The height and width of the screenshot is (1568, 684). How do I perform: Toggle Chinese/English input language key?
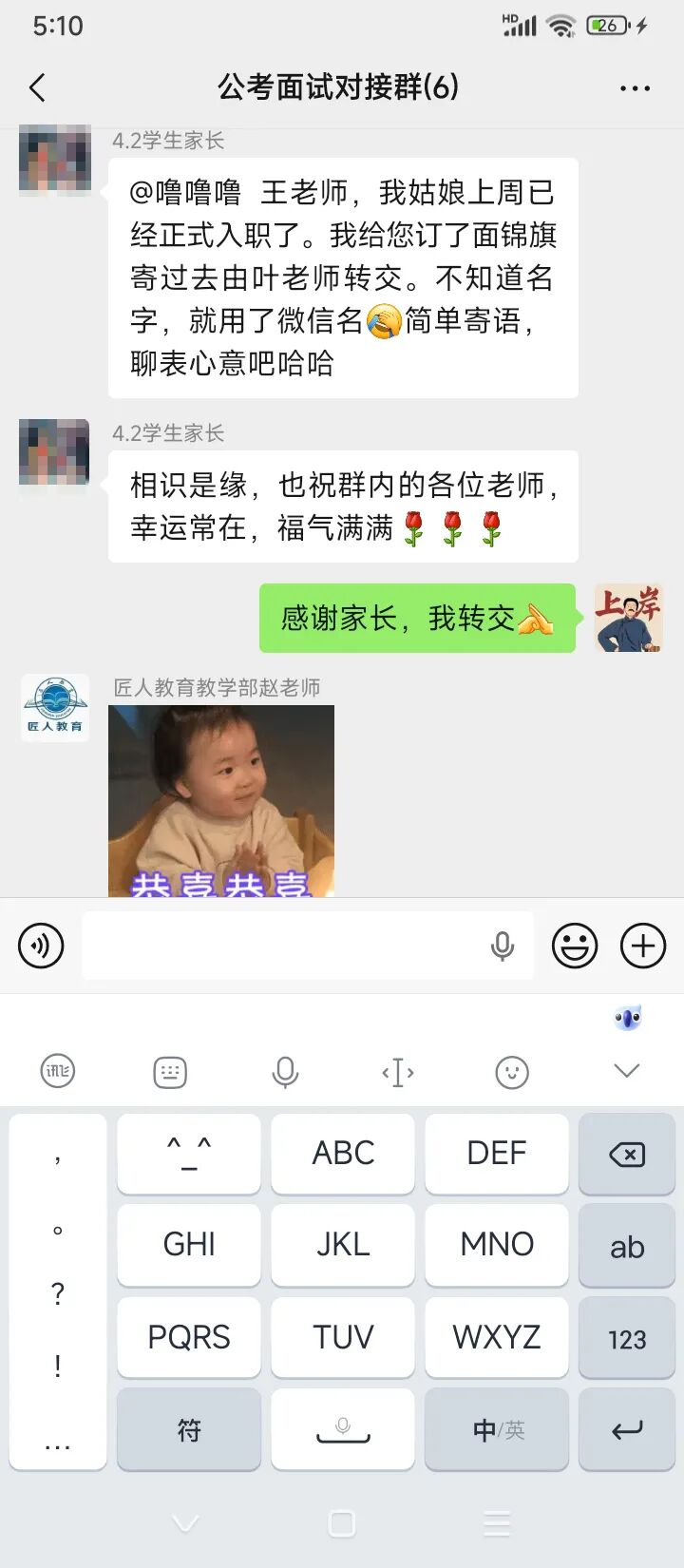[x=497, y=1430]
